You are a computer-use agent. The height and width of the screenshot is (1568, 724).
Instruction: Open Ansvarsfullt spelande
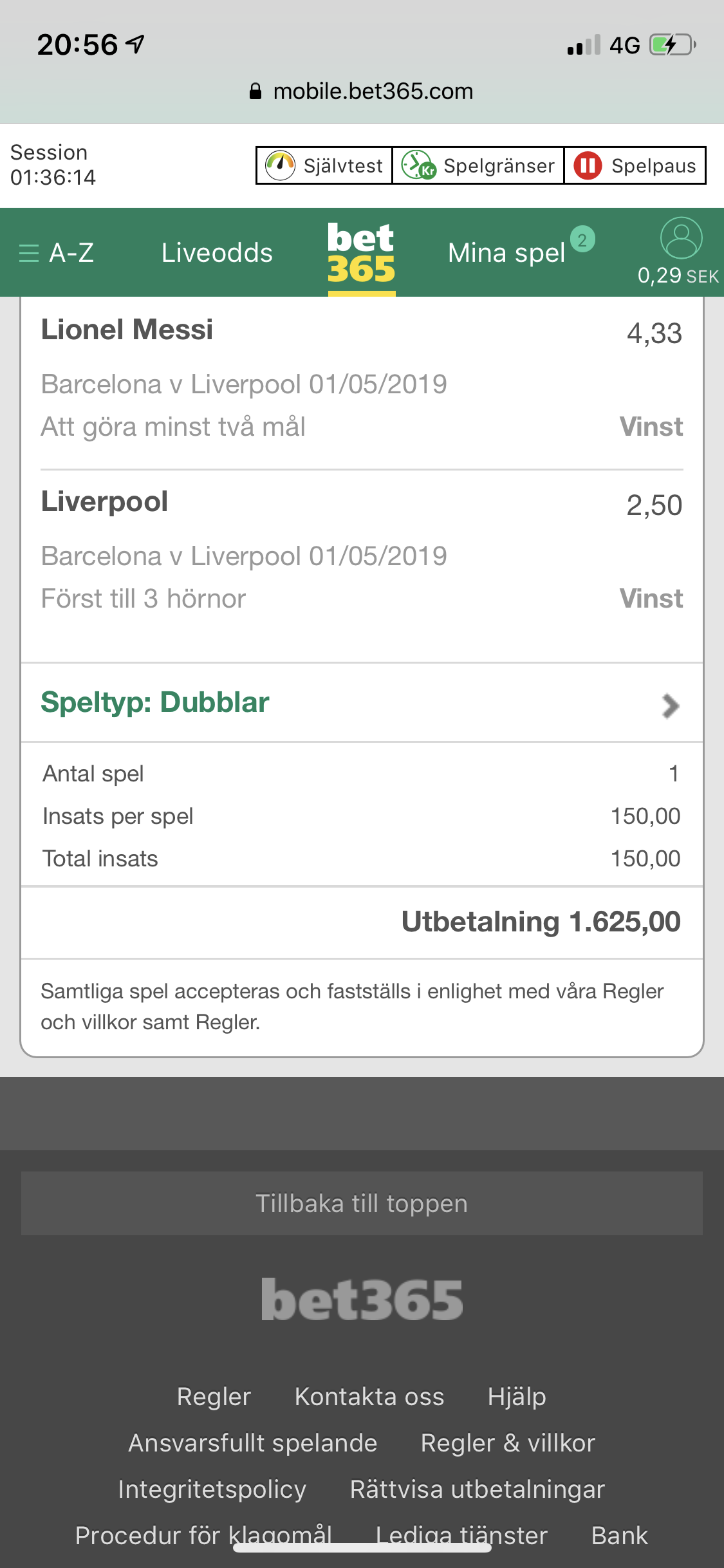[x=253, y=1443]
